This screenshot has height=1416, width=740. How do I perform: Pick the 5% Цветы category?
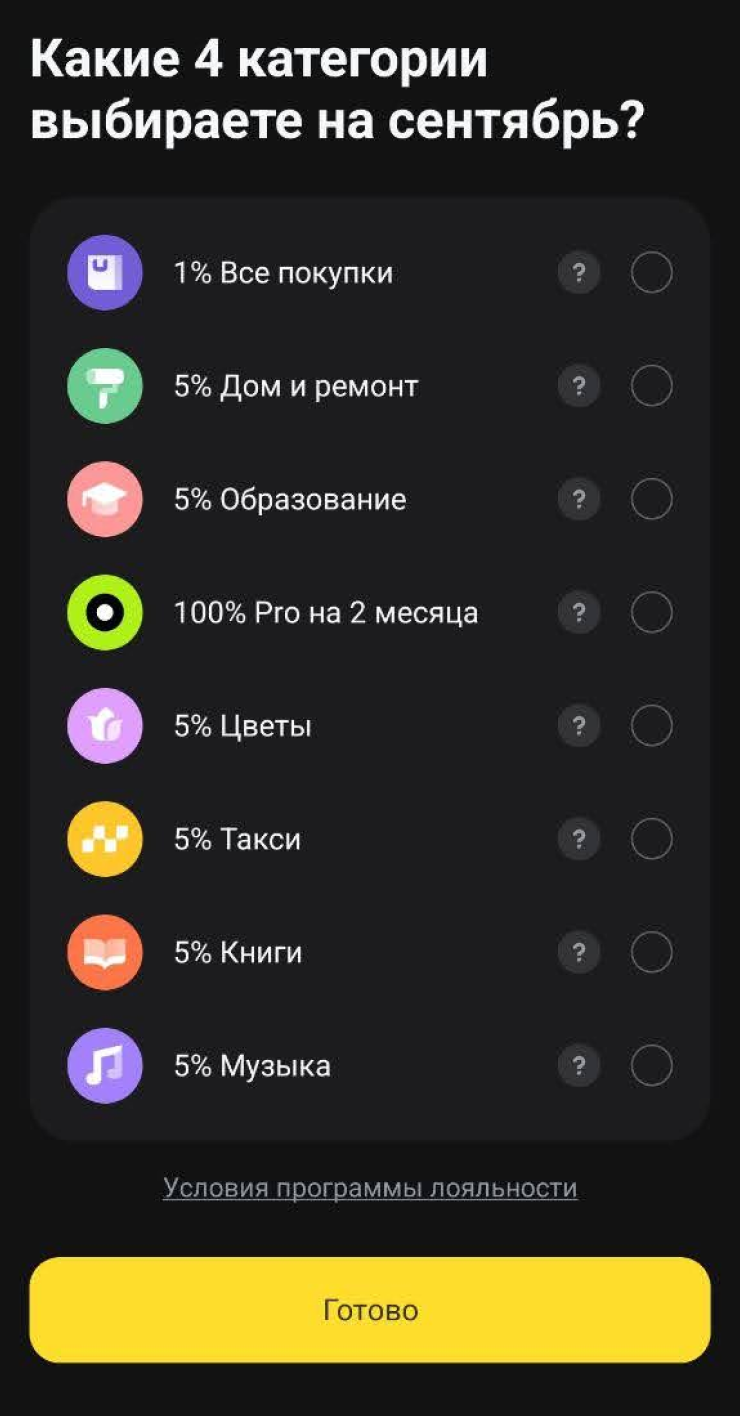(x=651, y=725)
